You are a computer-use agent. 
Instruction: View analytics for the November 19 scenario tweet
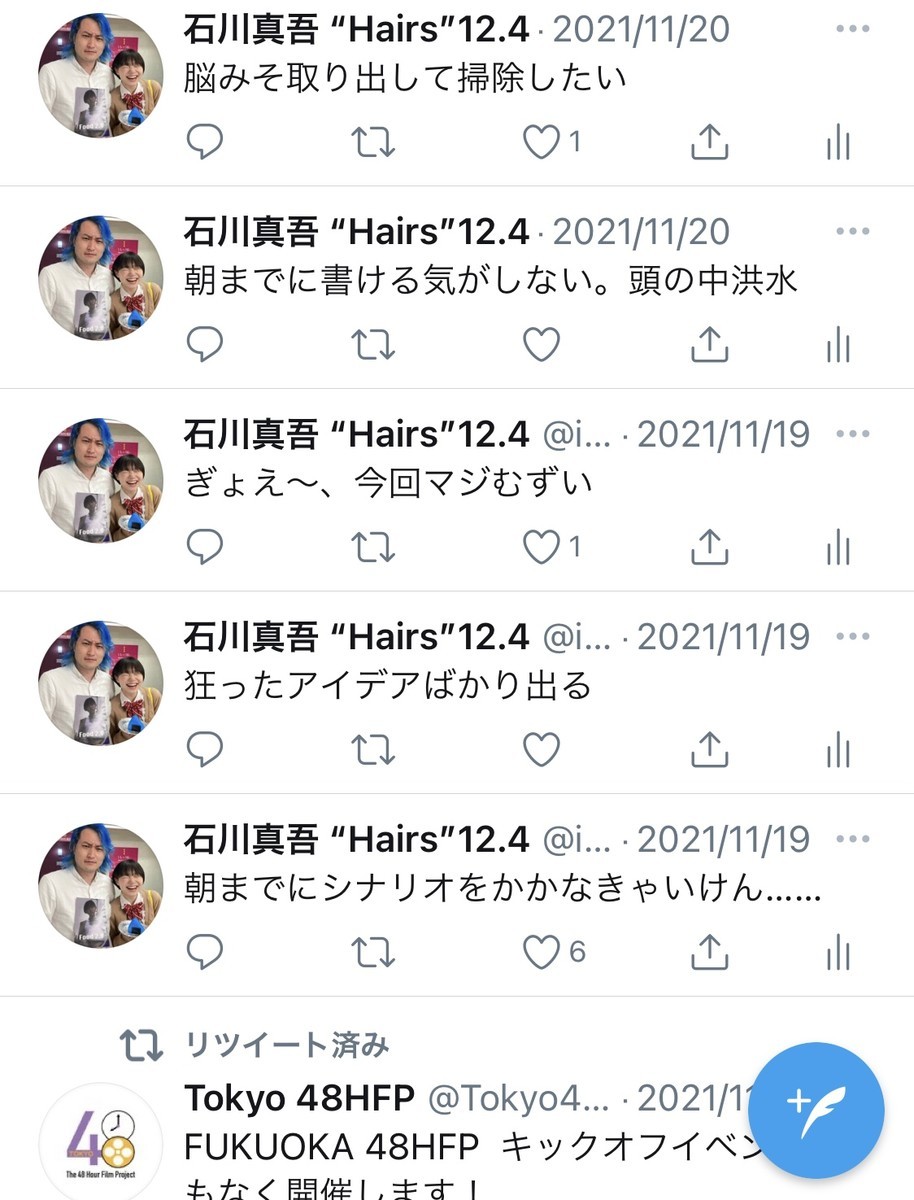point(838,950)
